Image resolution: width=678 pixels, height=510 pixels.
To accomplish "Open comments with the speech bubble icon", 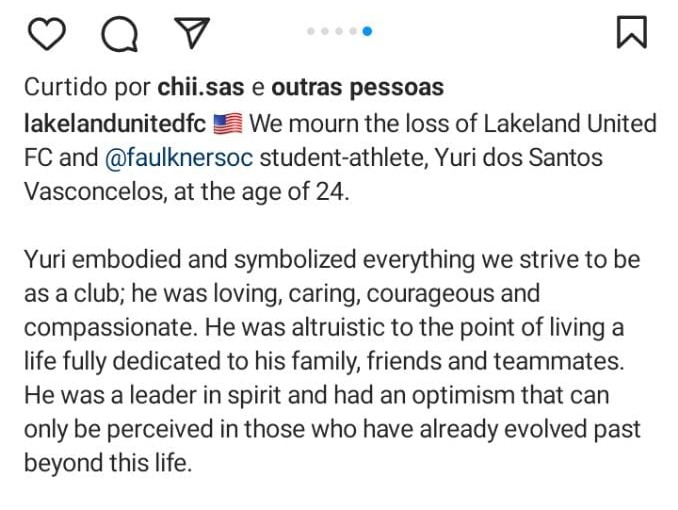I will (x=120, y=35).
